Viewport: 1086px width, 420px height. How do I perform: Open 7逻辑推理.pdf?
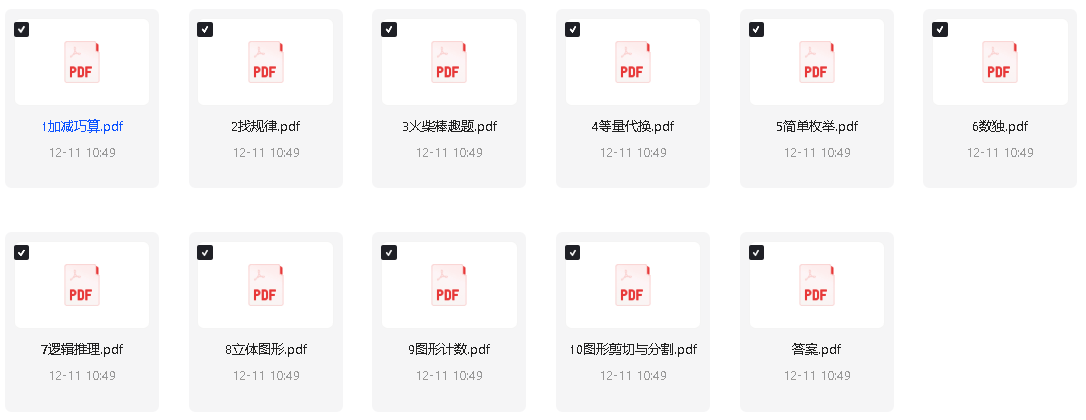pyautogui.click(x=82, y=285)
